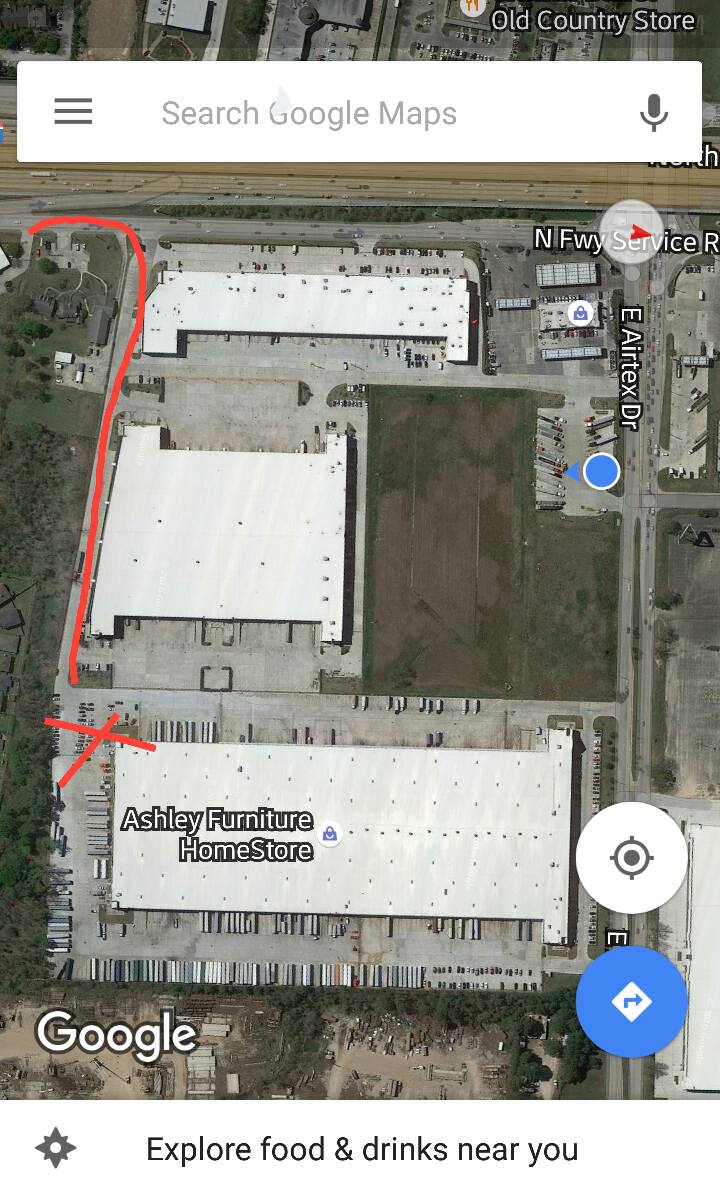Open directions with the blue arrow button
720x1196 pixels.
point(632,1001)
